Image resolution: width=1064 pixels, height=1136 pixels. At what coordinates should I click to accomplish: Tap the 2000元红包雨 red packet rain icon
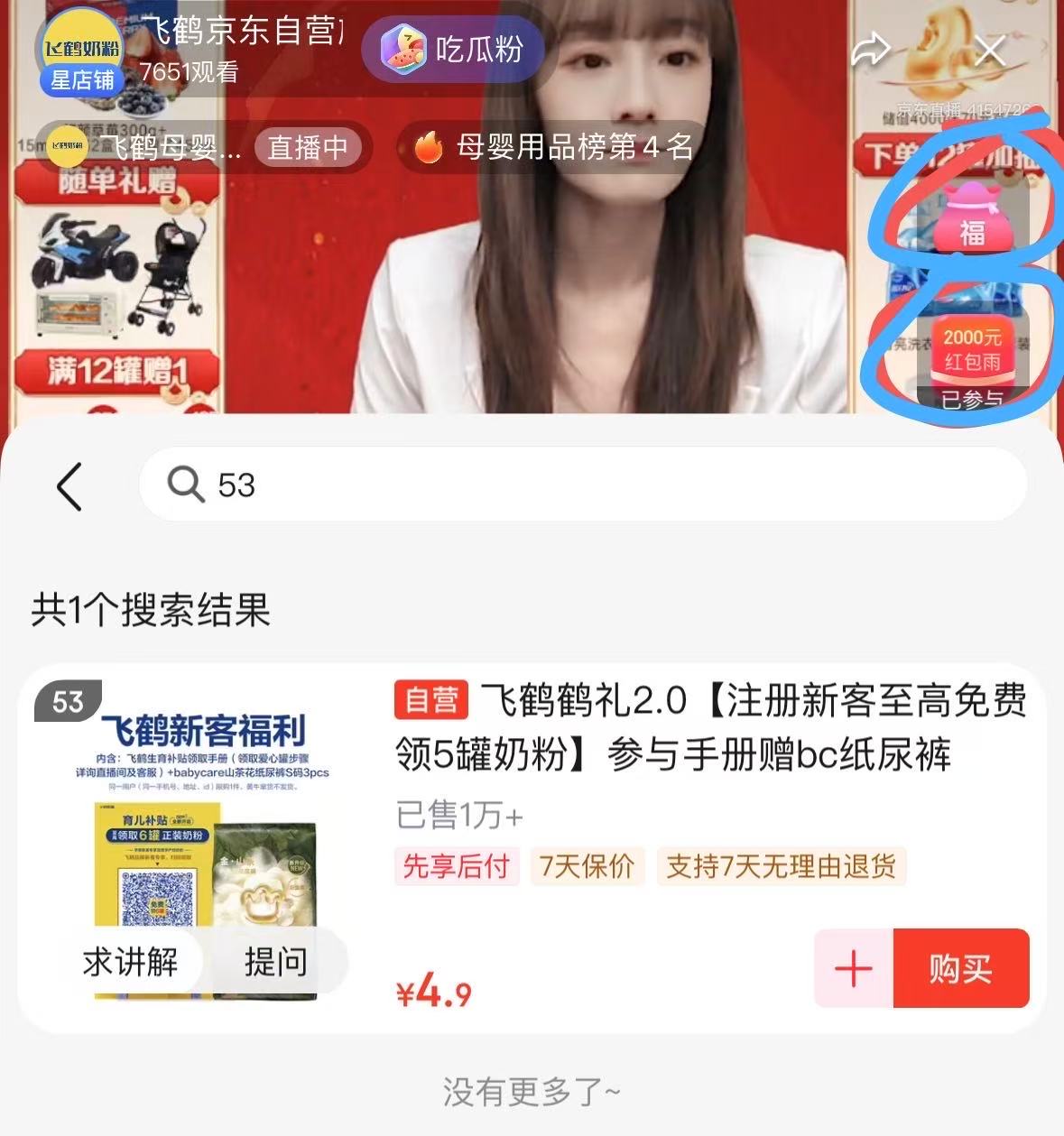[x=973, y=350]
